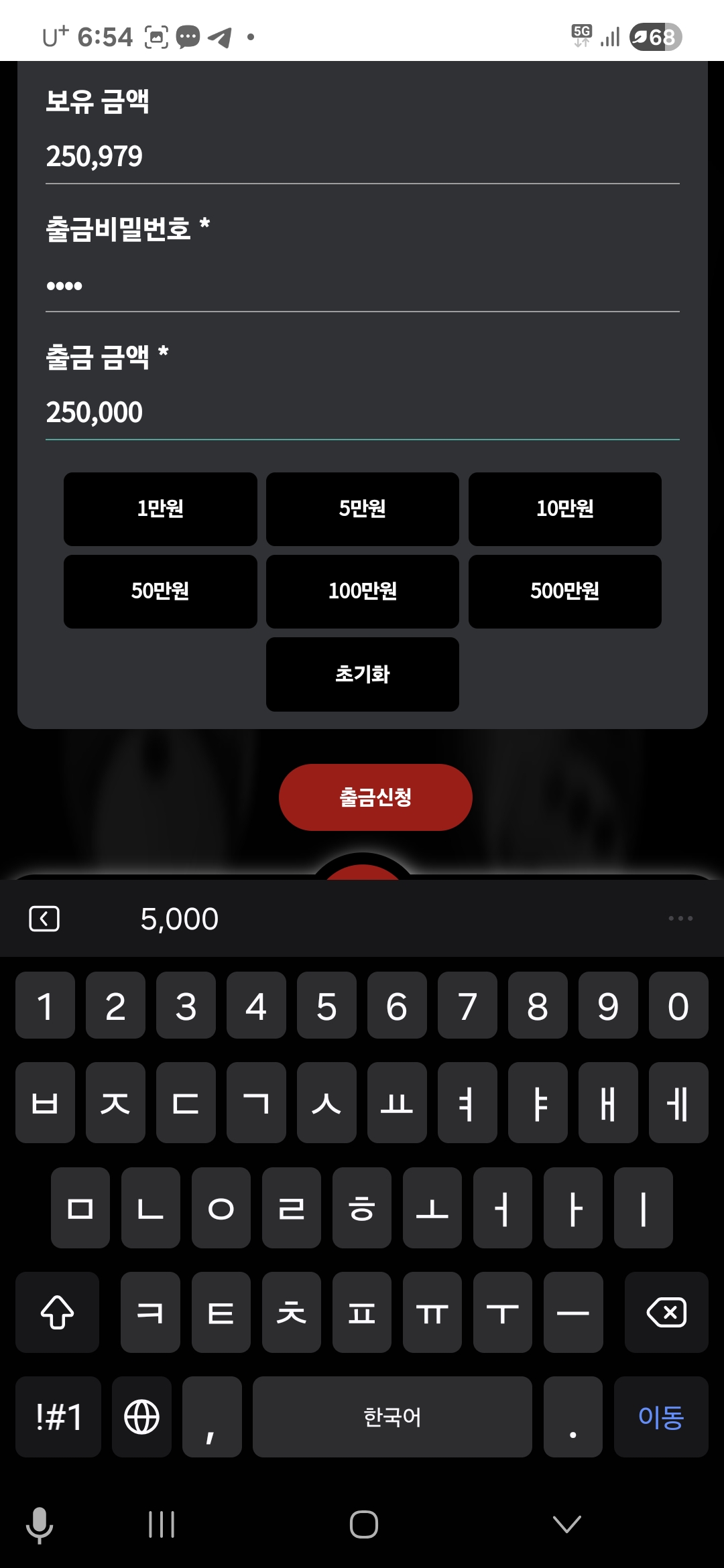
Task: Submit withdrawal with 출금신청 button
Action: pos(375,797)
